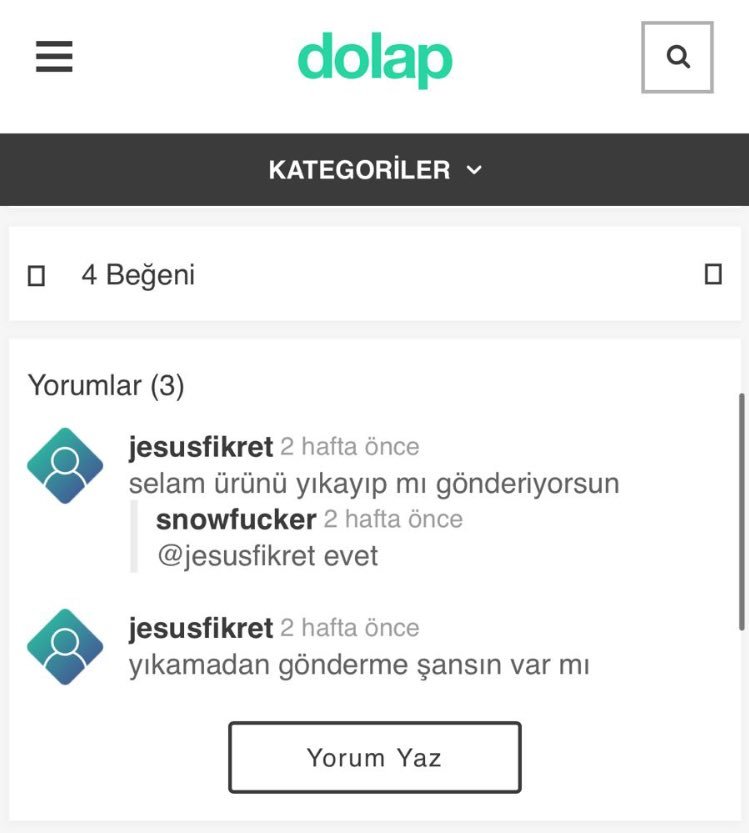Go to the dolap home page
Viewport: 749px width, 833px height.
(x=375, y=59)
